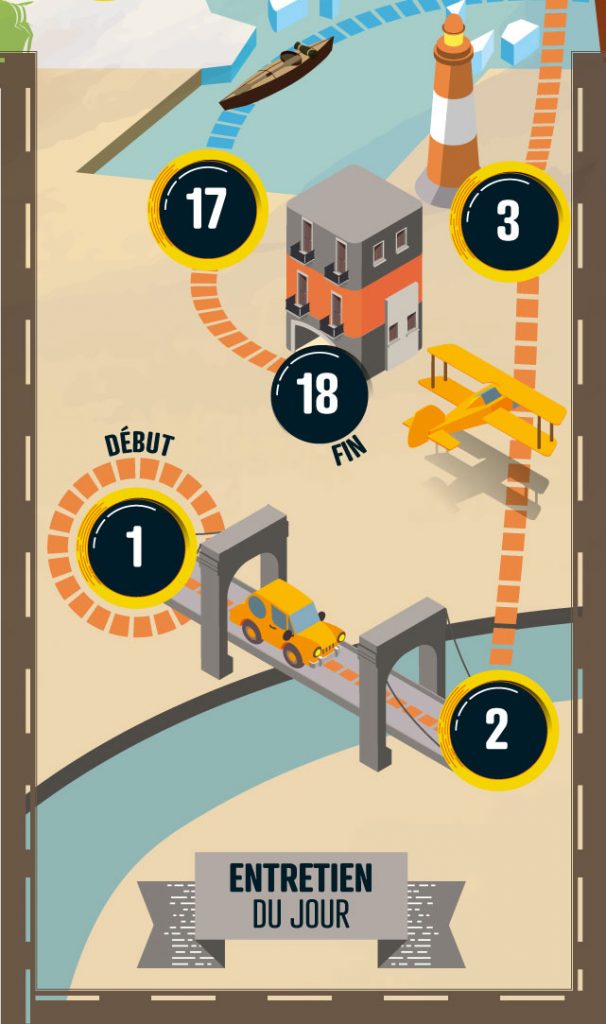The image size is (606, 1024).
Task: Tap the Entretien du jour banner
Action: point(301,896)
